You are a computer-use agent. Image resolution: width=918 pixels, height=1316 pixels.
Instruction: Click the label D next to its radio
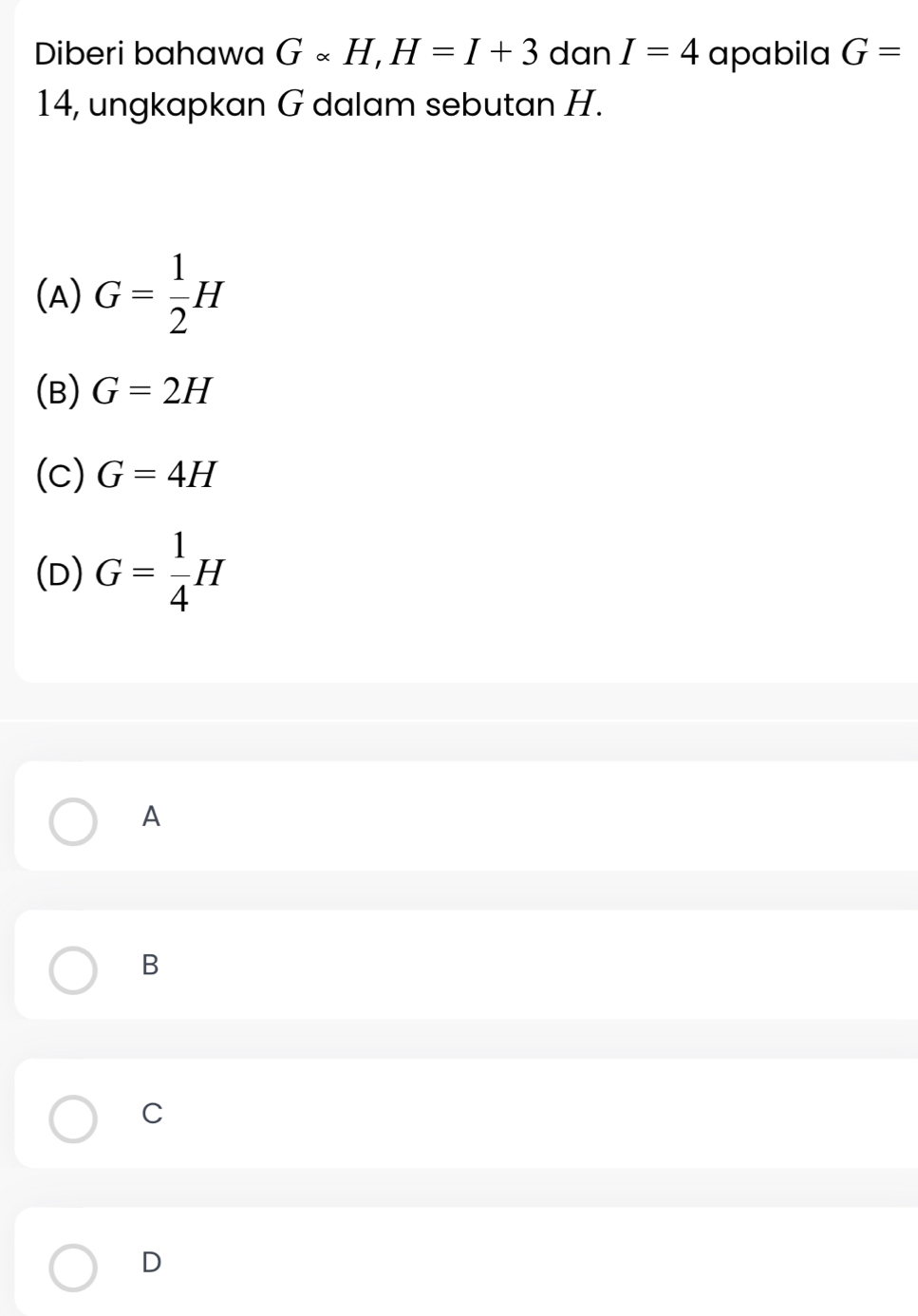[152, 1263]
